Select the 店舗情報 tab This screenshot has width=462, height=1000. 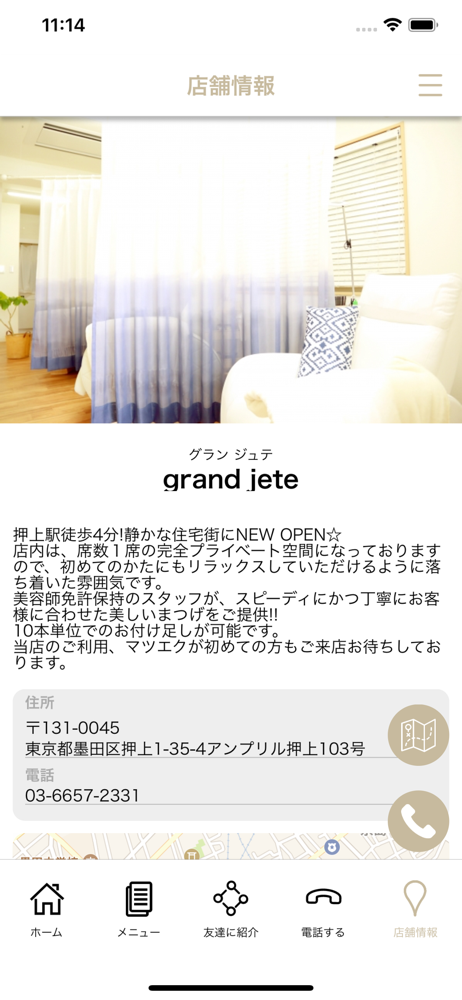415,908
